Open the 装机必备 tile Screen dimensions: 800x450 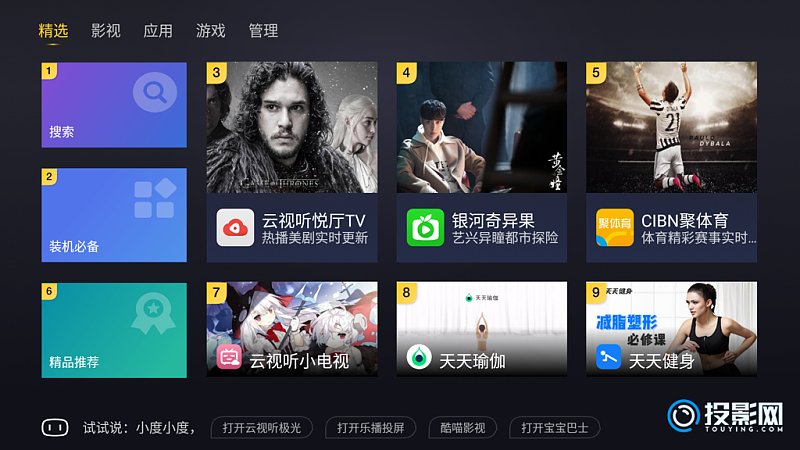coord(114,214)
